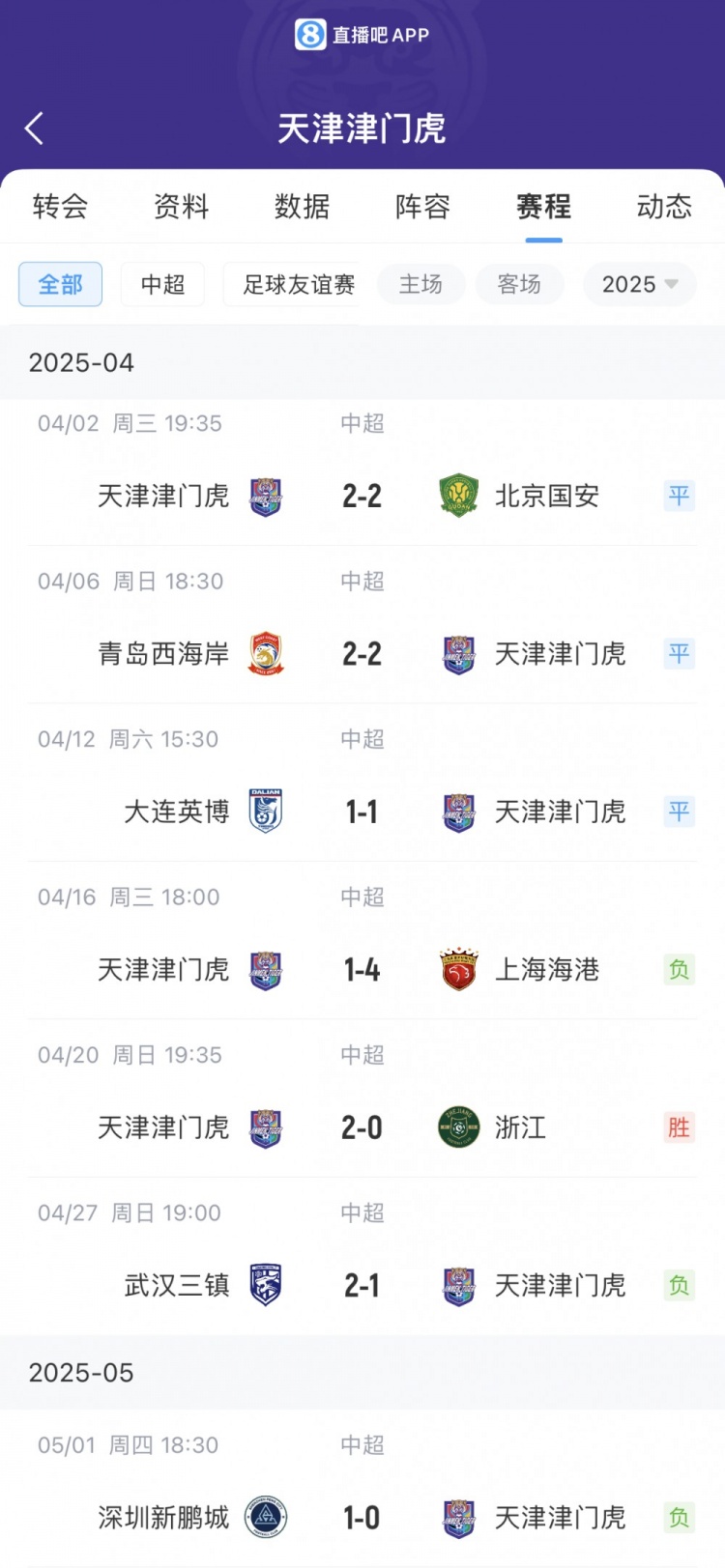Show only 主场 matches
The height and width of the screenshot is (1568, 725).
tap(420, 285)
